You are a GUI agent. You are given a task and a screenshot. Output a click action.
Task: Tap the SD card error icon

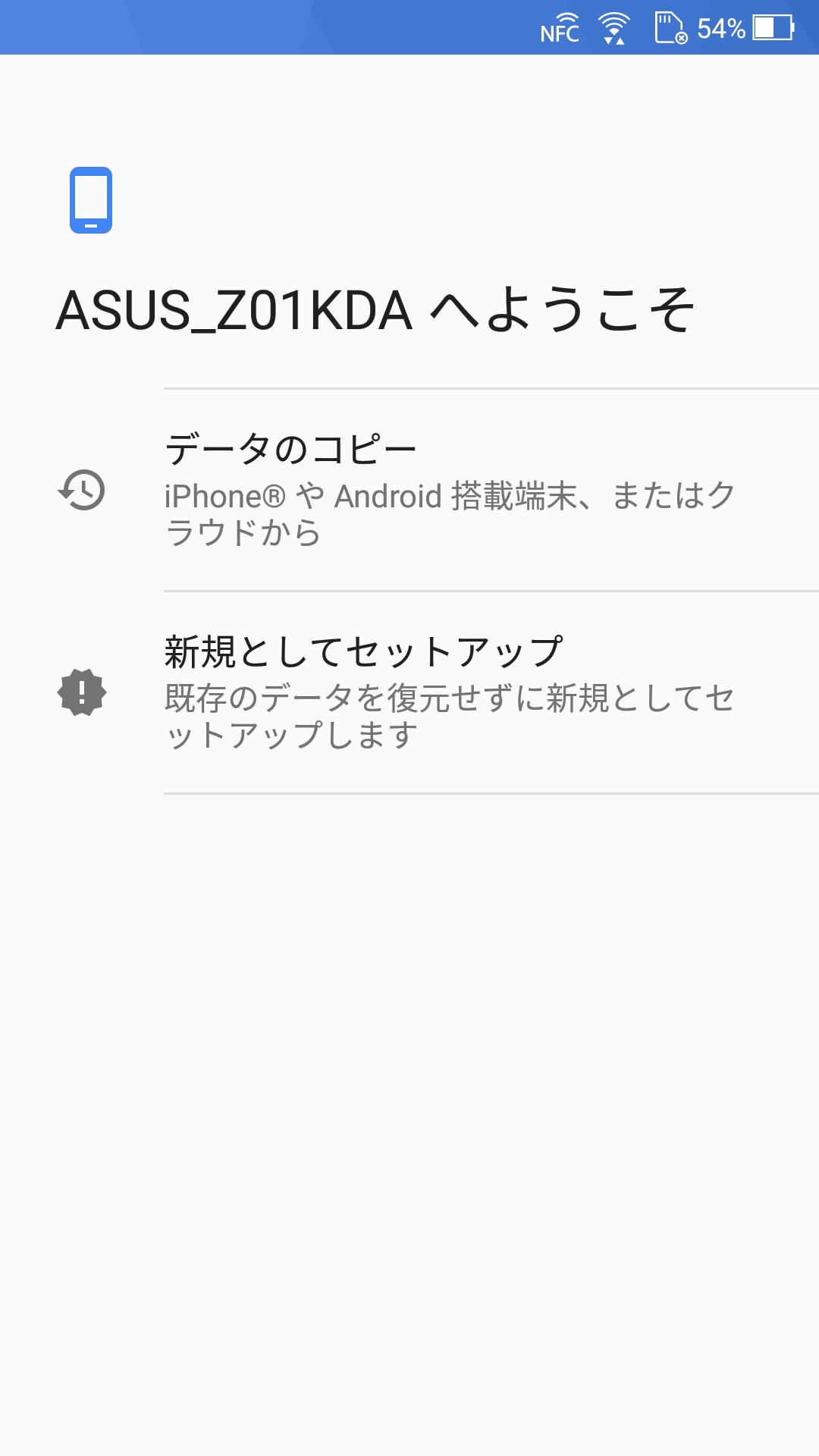[671, 29]
